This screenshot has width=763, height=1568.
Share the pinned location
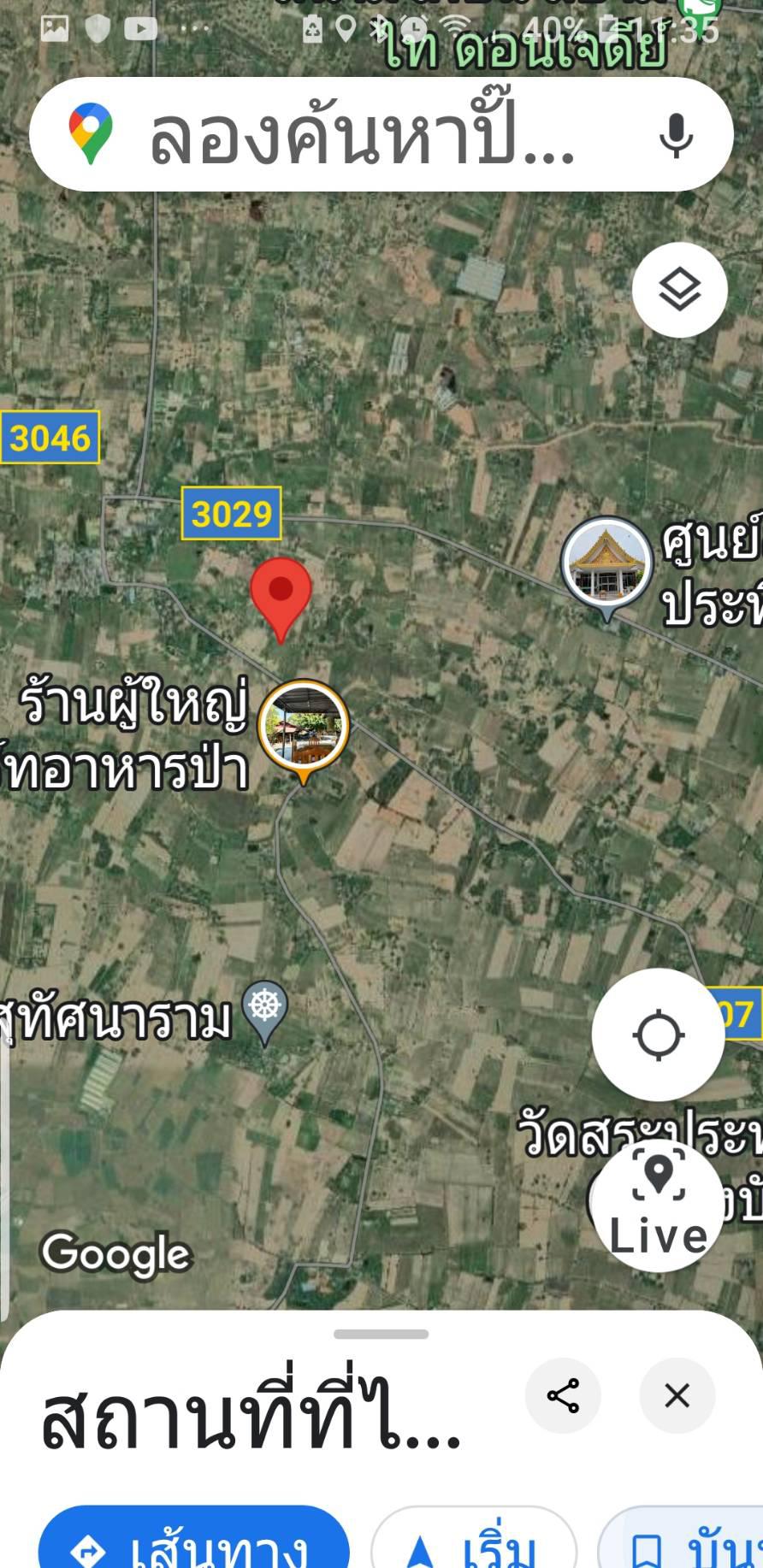coord(563,1396)
